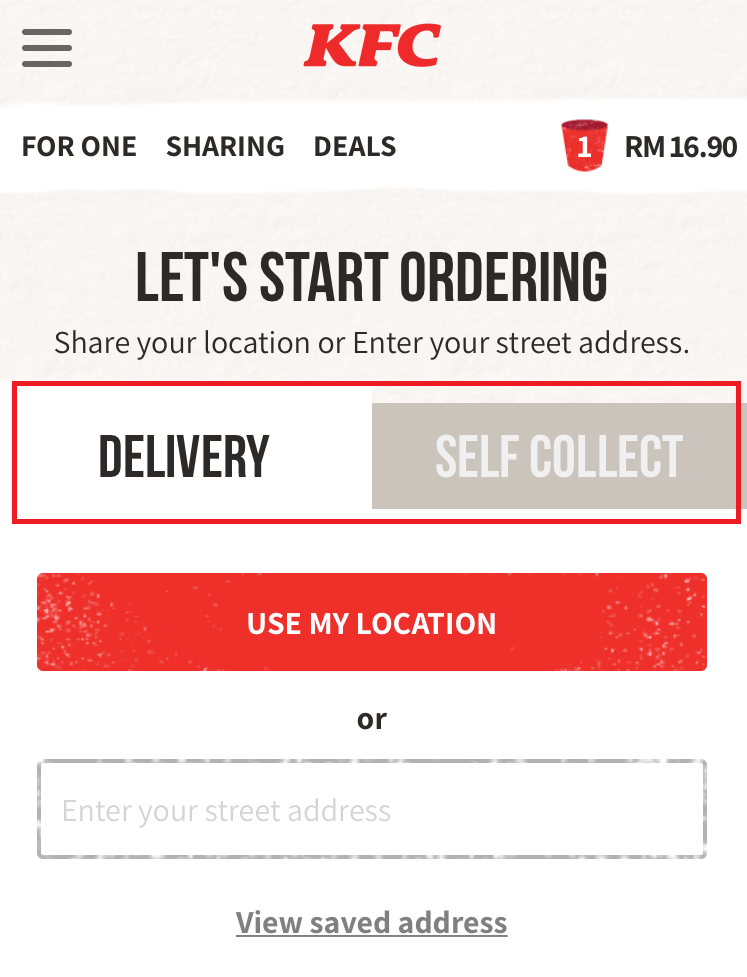Open the Deals category
Screen dimensions: 747x977
pyautogui.click(x=355, y=147)
